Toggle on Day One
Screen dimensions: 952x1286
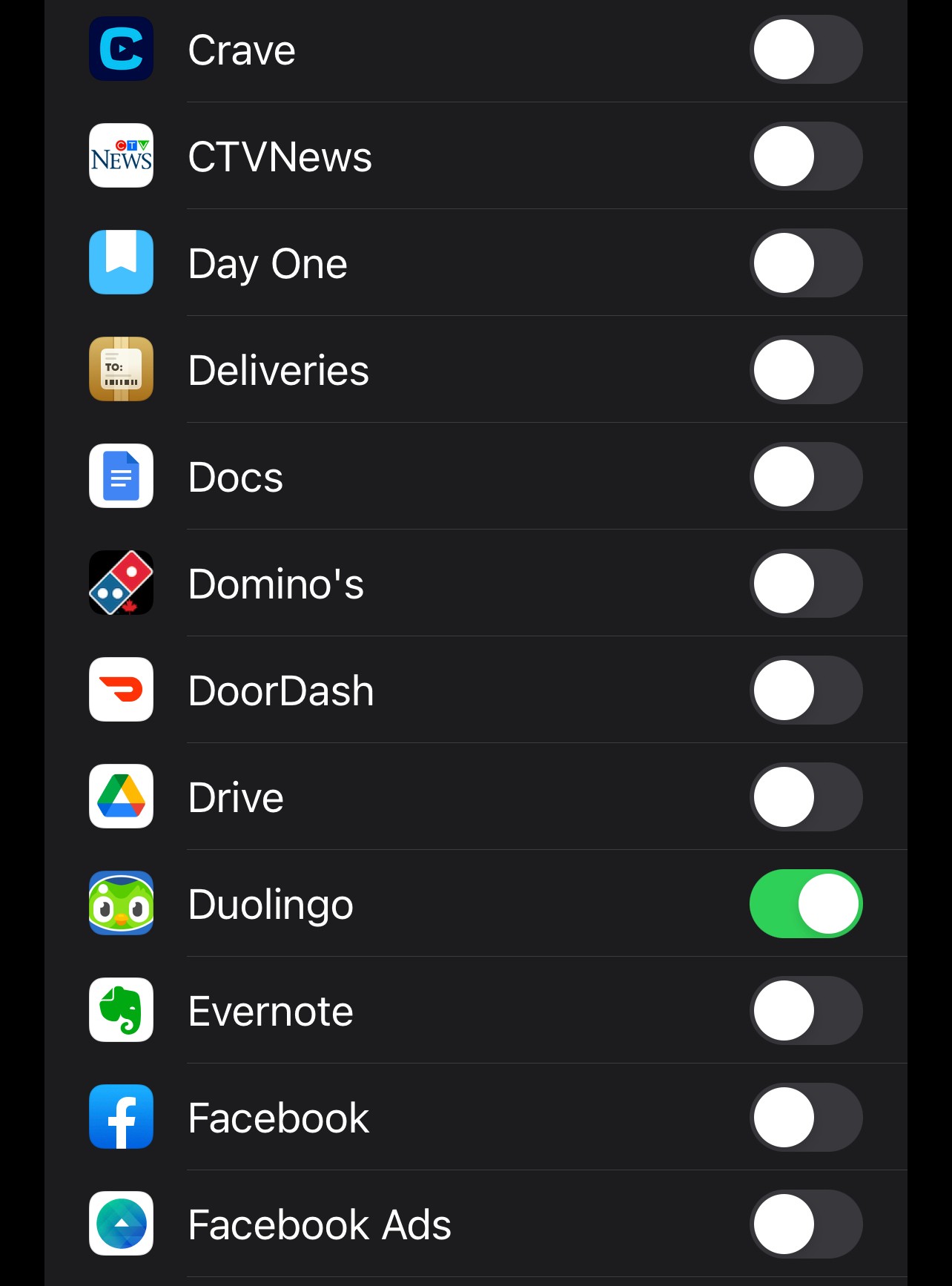click(806, 263)
